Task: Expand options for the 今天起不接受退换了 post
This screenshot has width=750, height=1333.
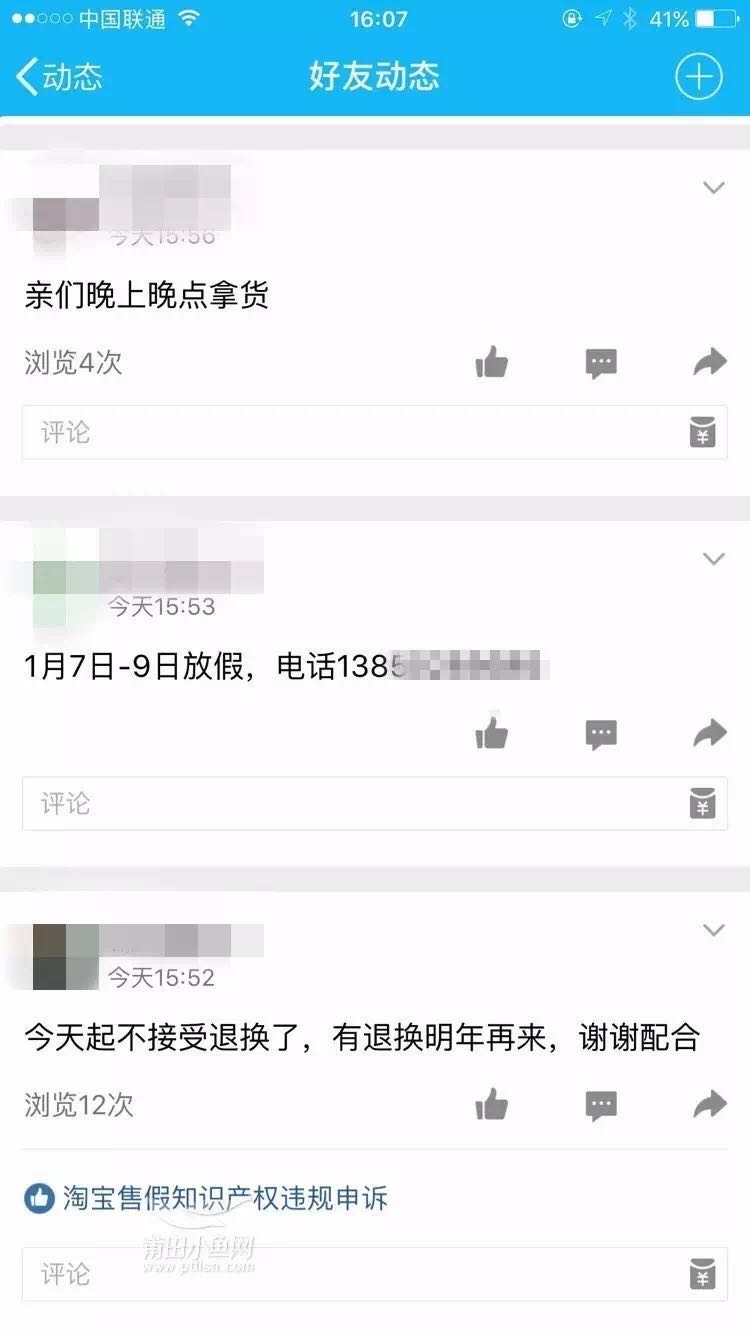Action: click(x=713, y=930)
